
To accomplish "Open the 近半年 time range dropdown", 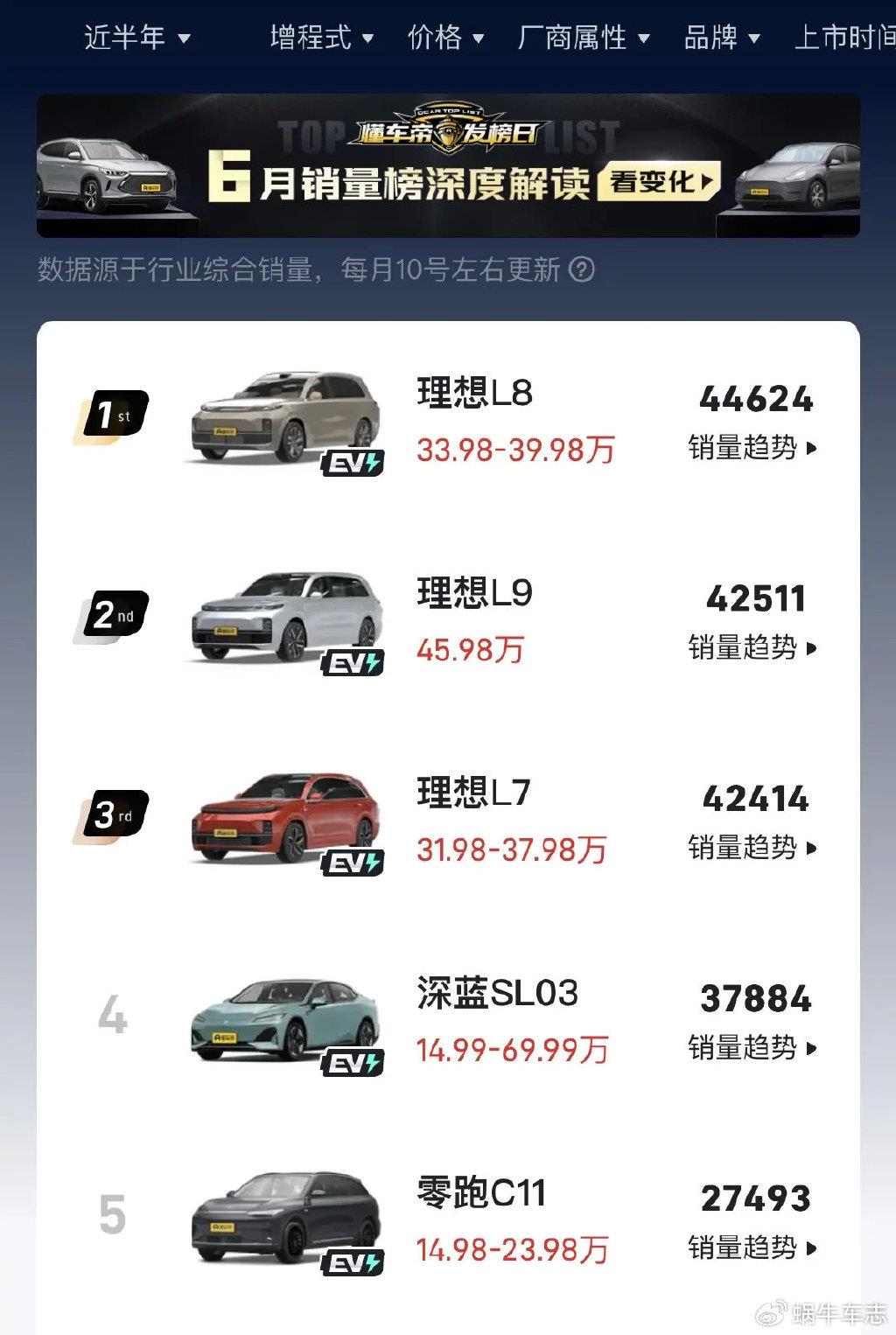I will coord(136,38).
